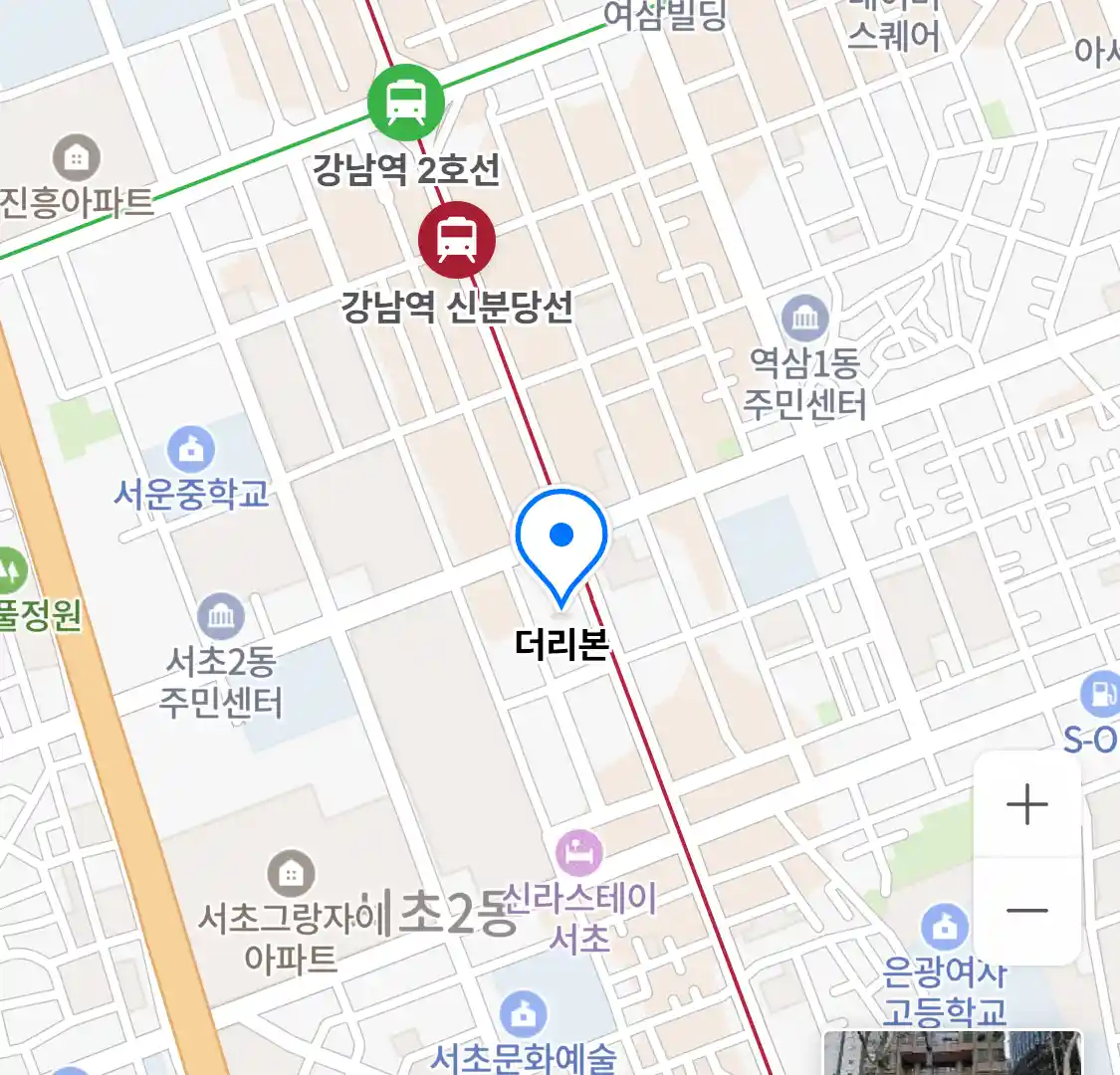This screenshot has width=1120, height=1075.
Task: Open the 서초2동 주민센터 marker
Action: (221, 617)
